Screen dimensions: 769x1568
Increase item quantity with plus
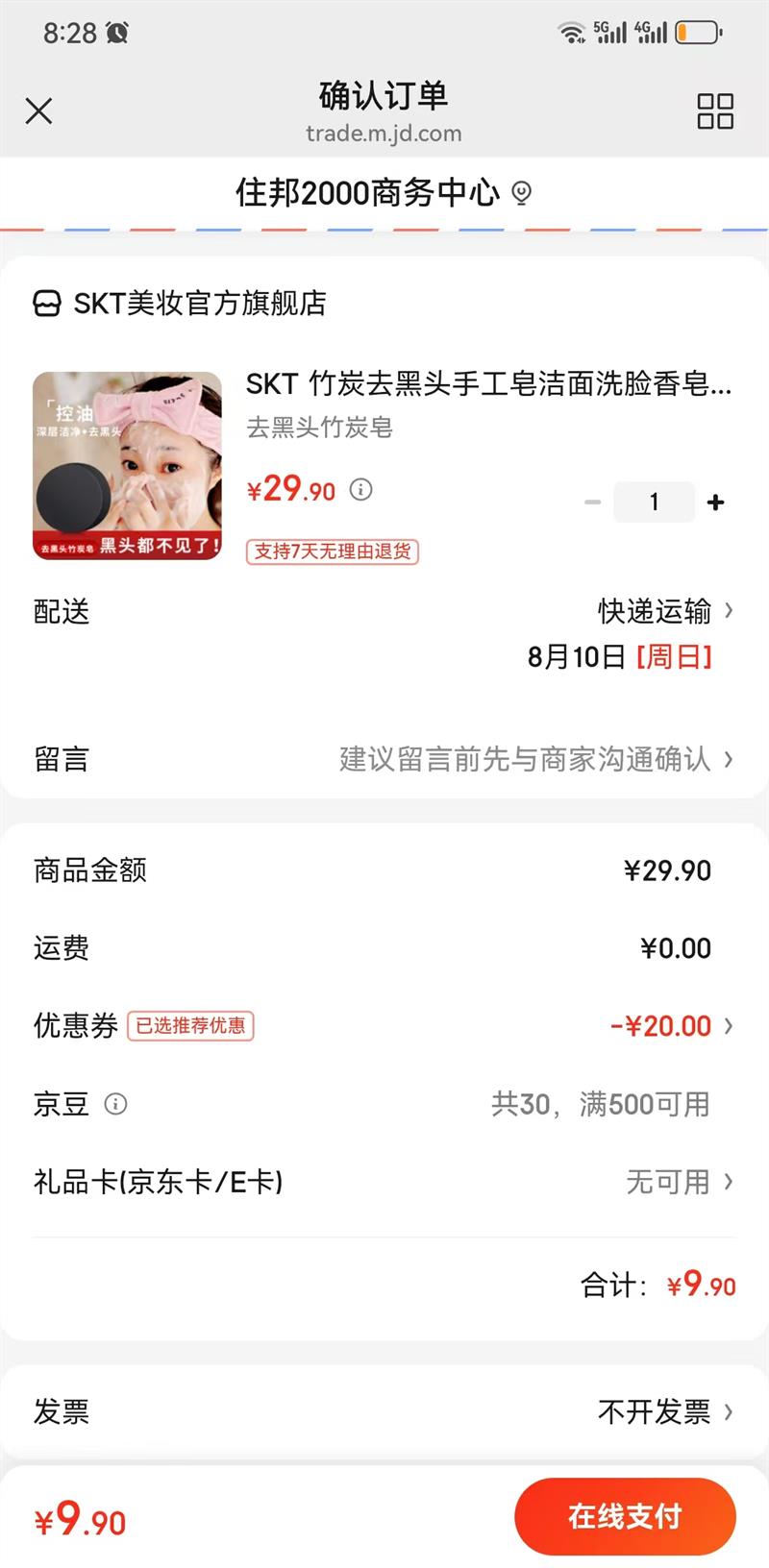point(715,502)
